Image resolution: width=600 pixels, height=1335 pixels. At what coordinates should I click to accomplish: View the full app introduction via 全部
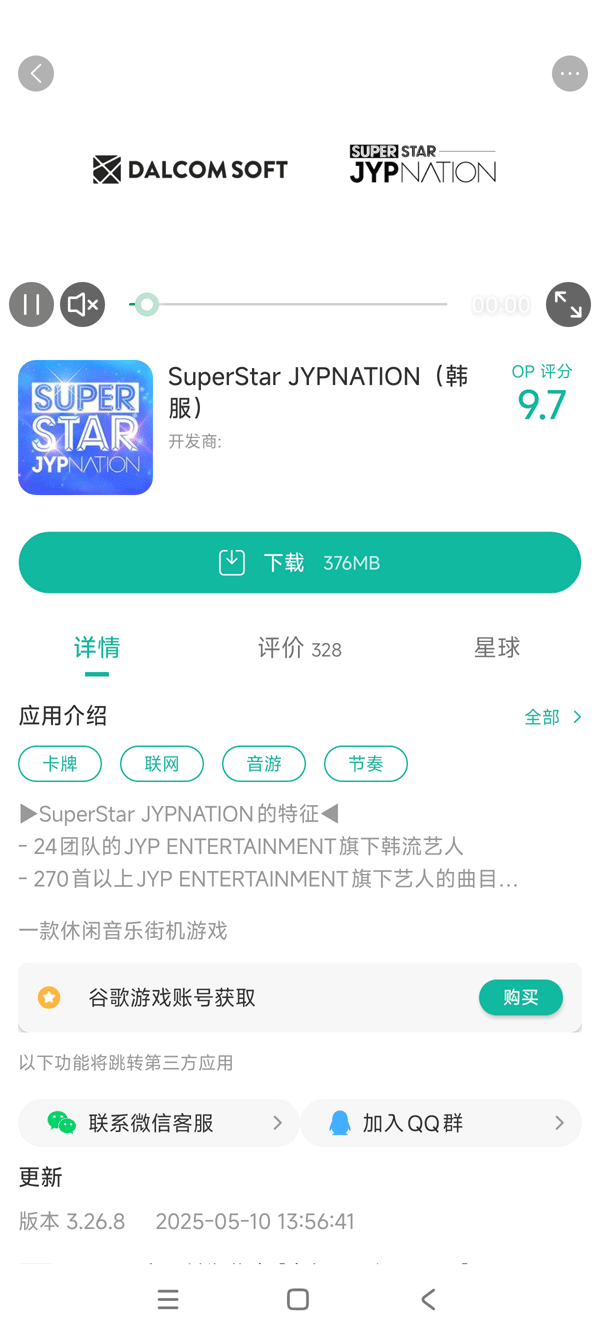point(552,717)
